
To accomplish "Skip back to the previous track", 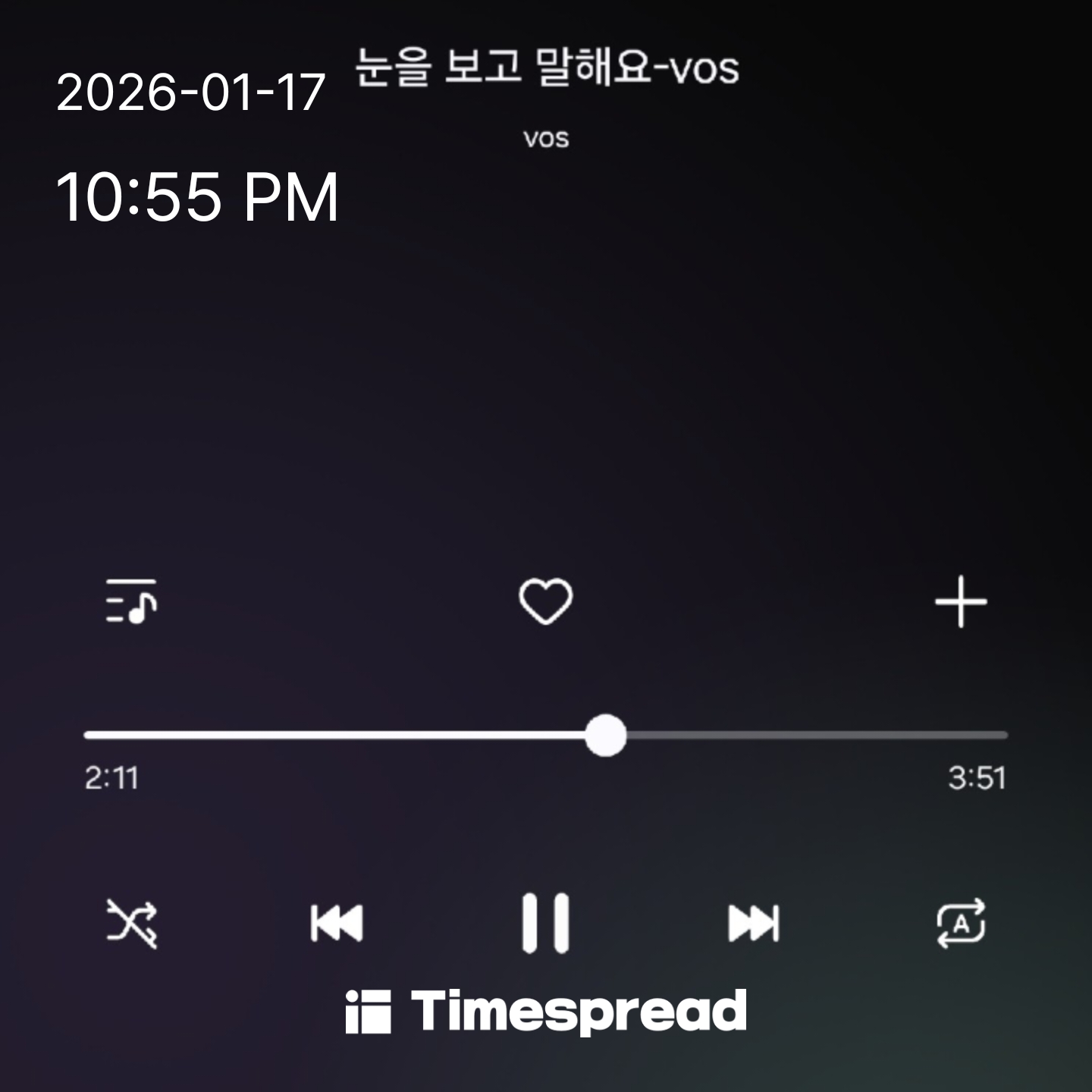I will coord(337,923).
